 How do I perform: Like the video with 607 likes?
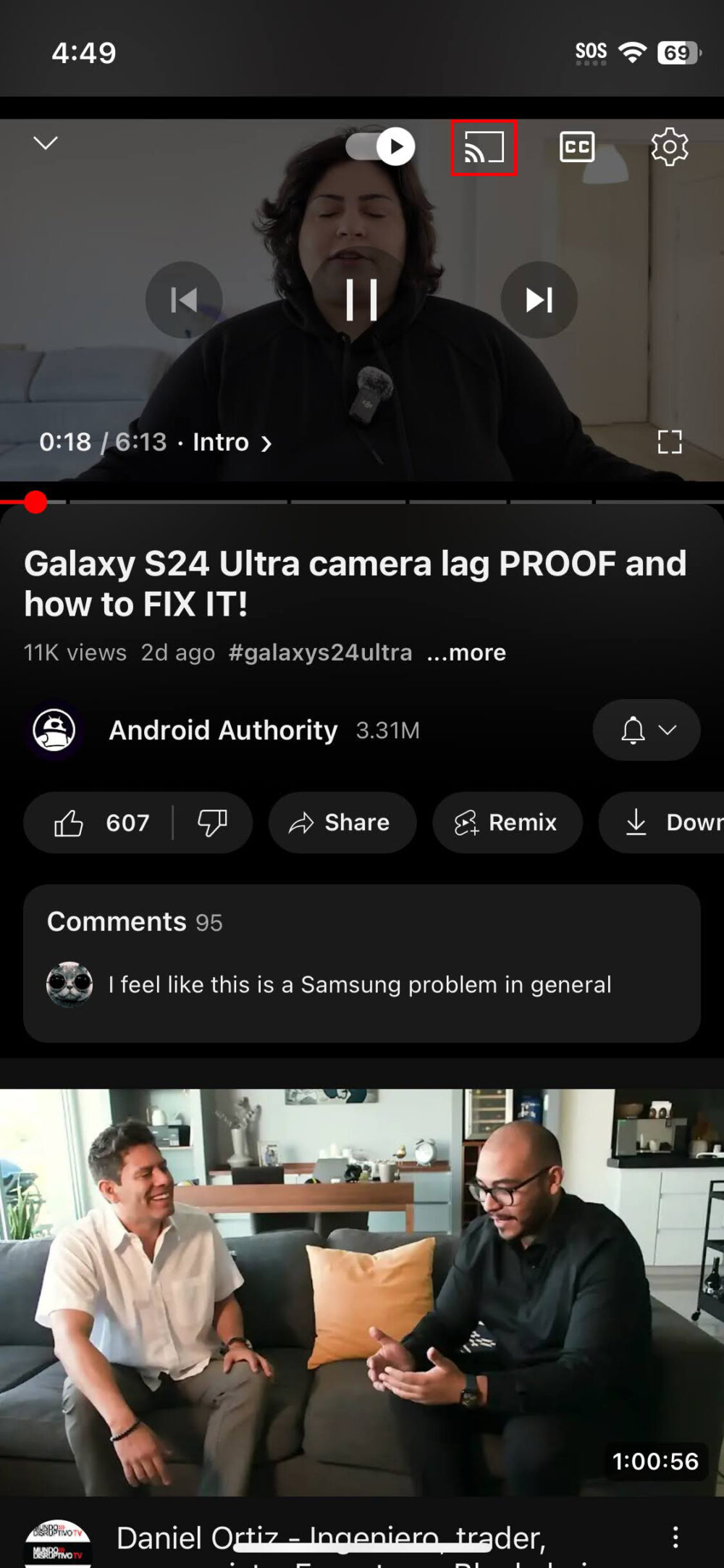[x=101, y=823]
